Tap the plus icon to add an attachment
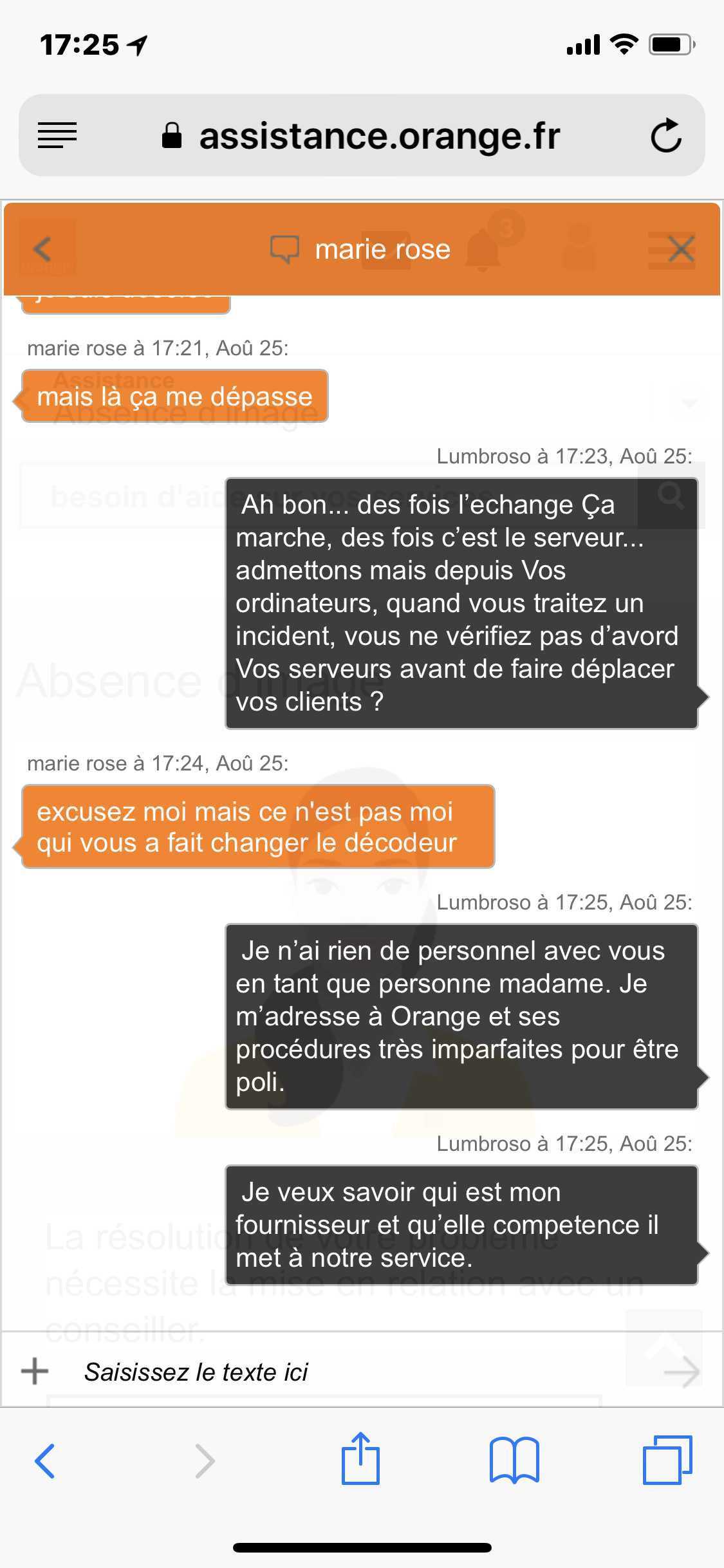The height and width of the screenshot is (1568, 724). coord(35,1371)
